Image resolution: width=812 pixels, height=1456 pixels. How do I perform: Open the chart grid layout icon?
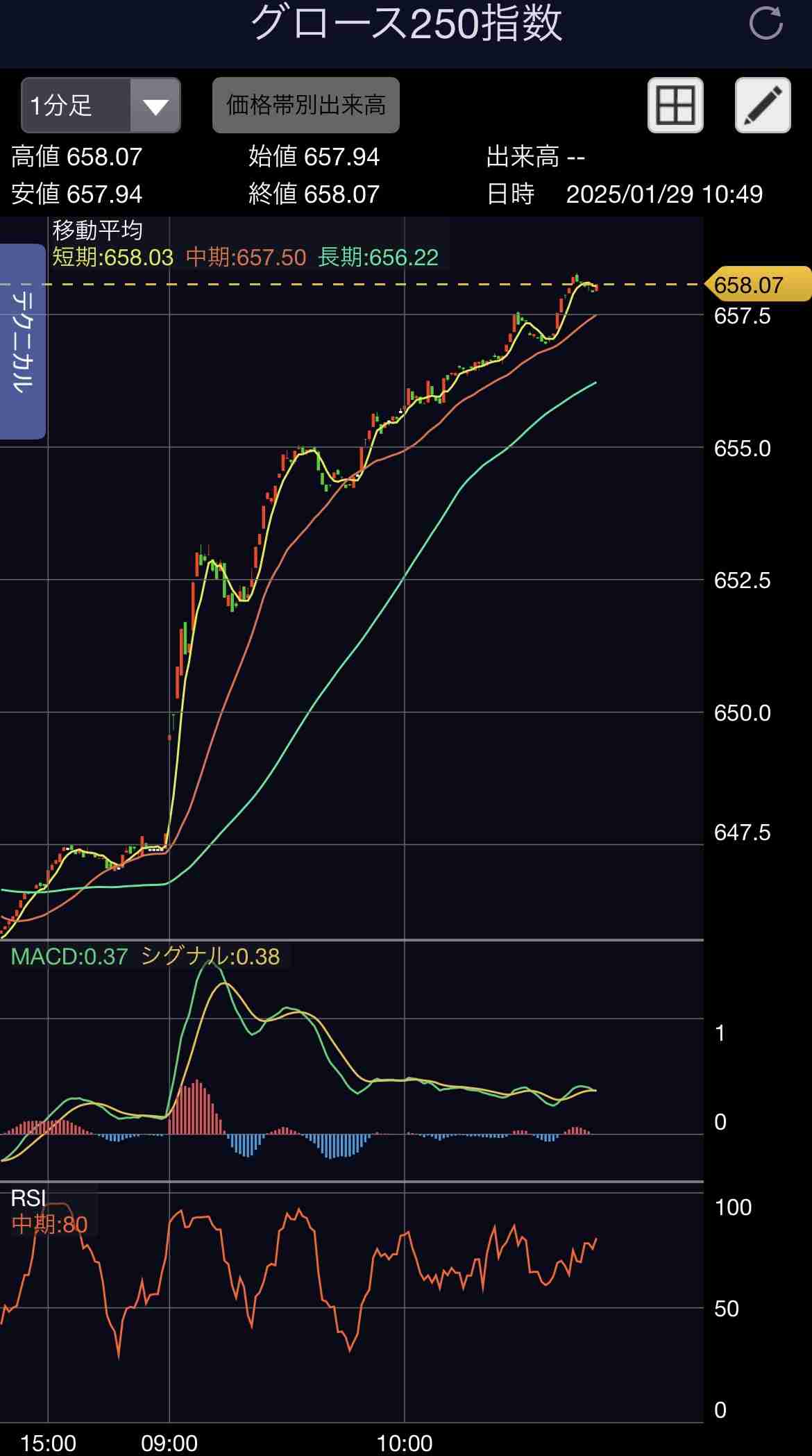[675, 106]
